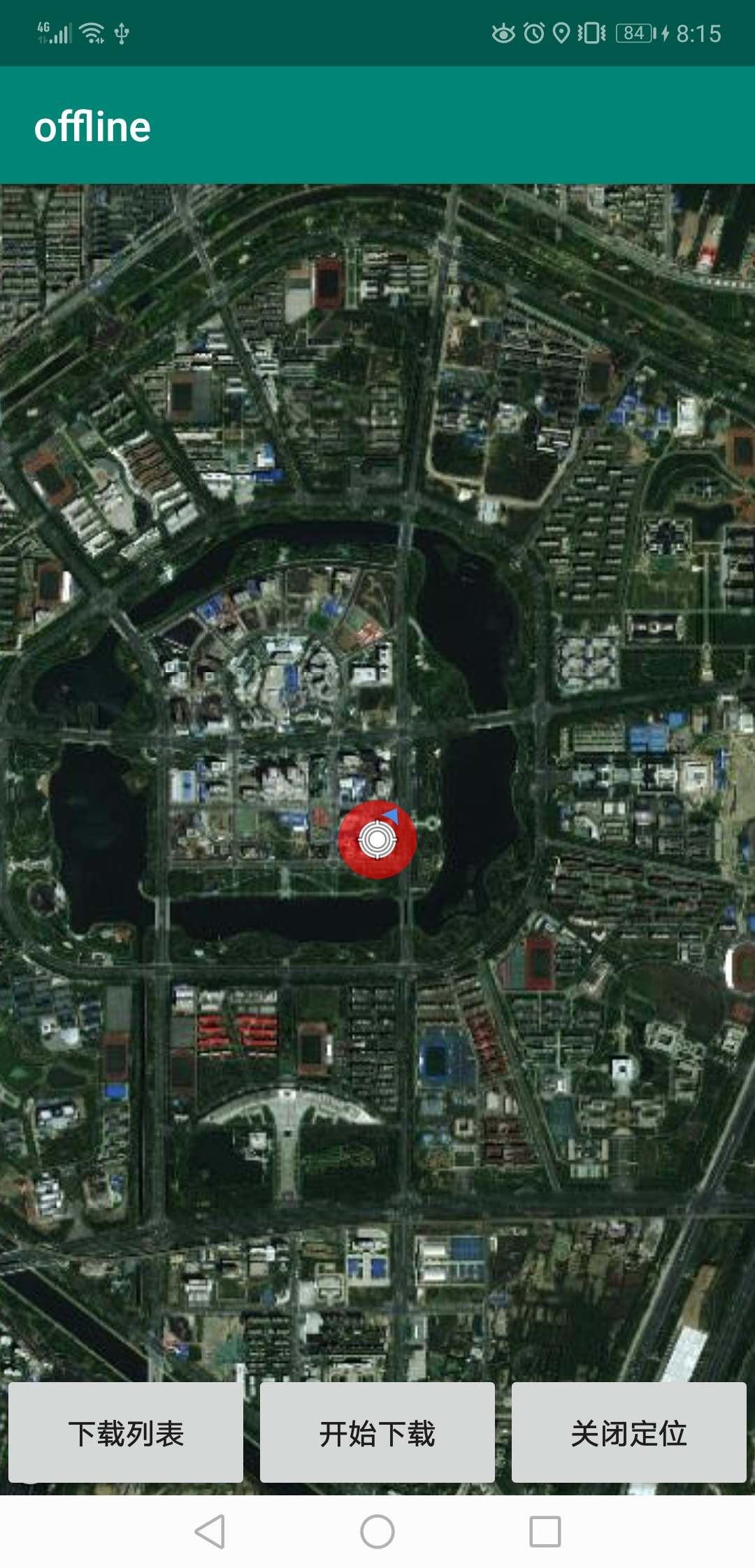Tap the USB connection status icon
The height and width of the screenshot is (1568, 755).
[122, 31]
